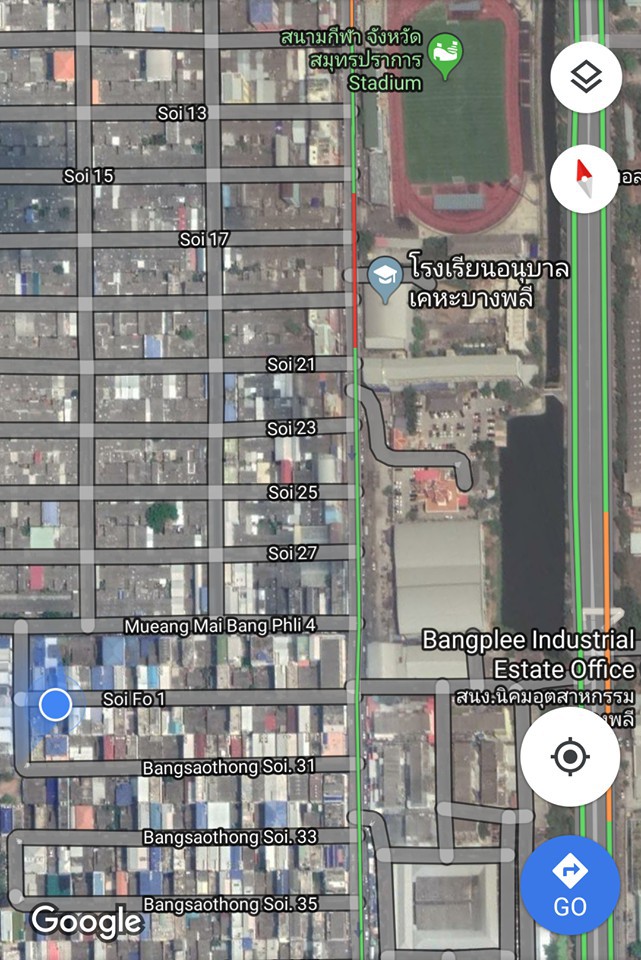Start navigation with the GO button
This screenshot has width=641, height=960.
point(570,885)
